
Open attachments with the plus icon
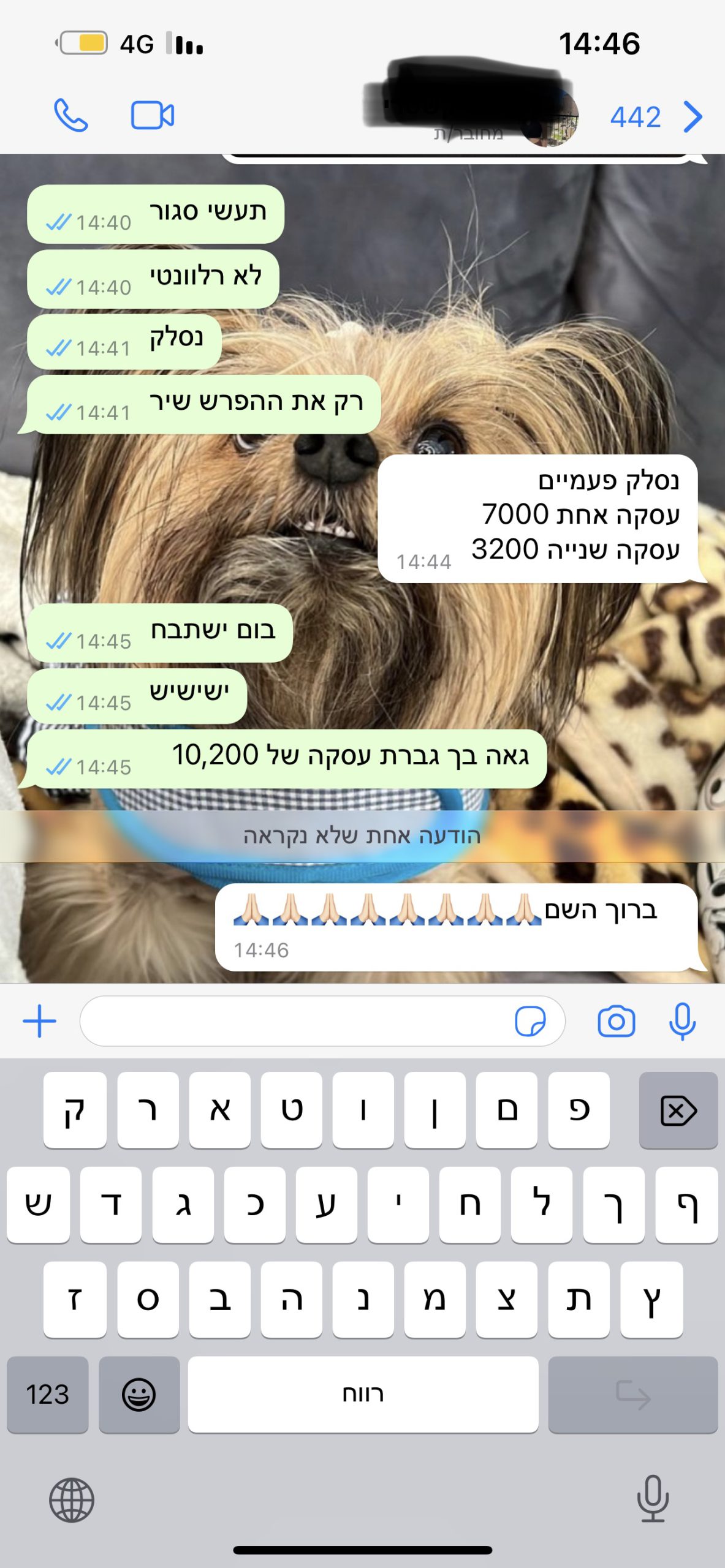[39, 1021]
